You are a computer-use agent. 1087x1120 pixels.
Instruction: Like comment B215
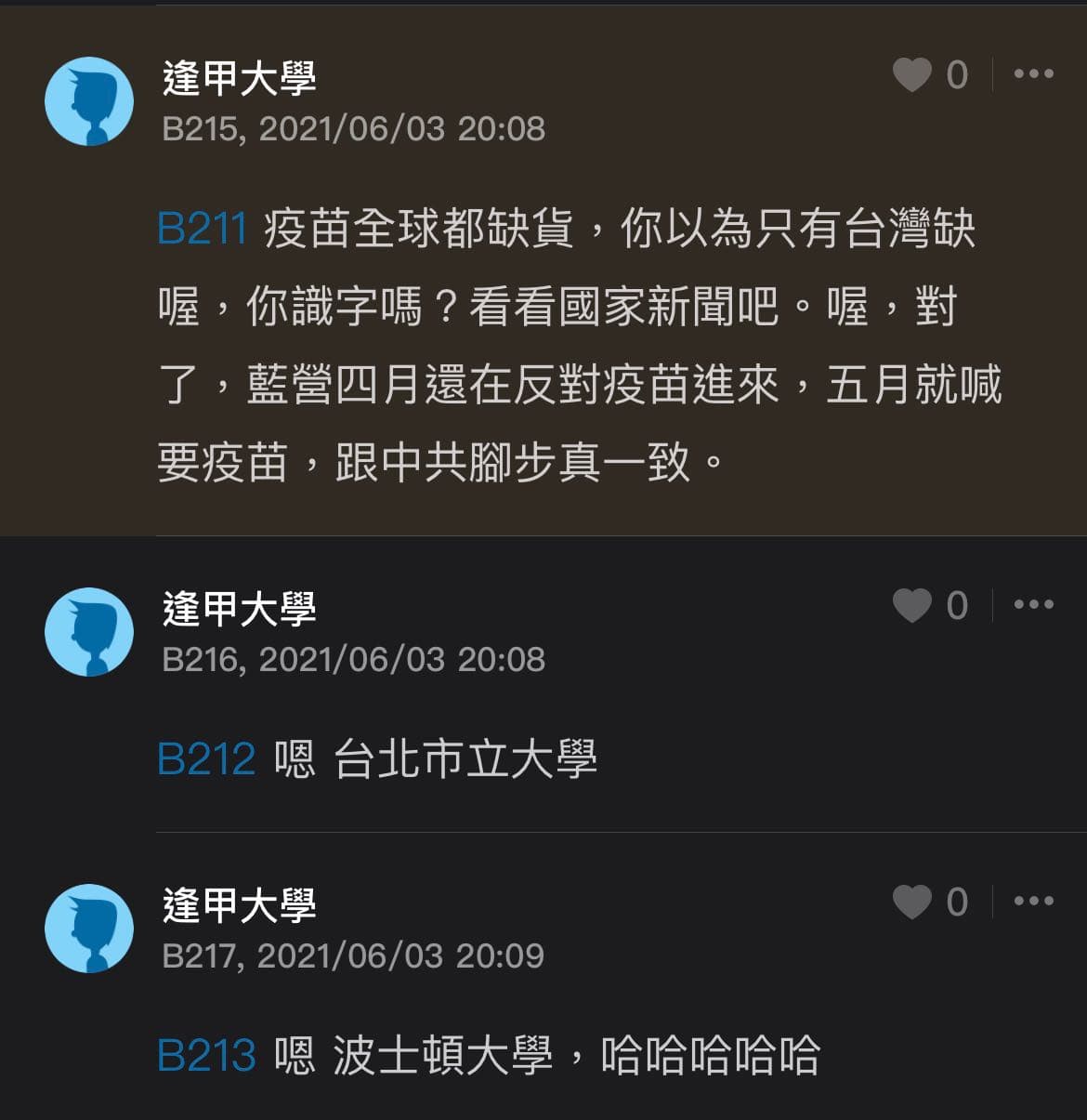click(912, 75)
